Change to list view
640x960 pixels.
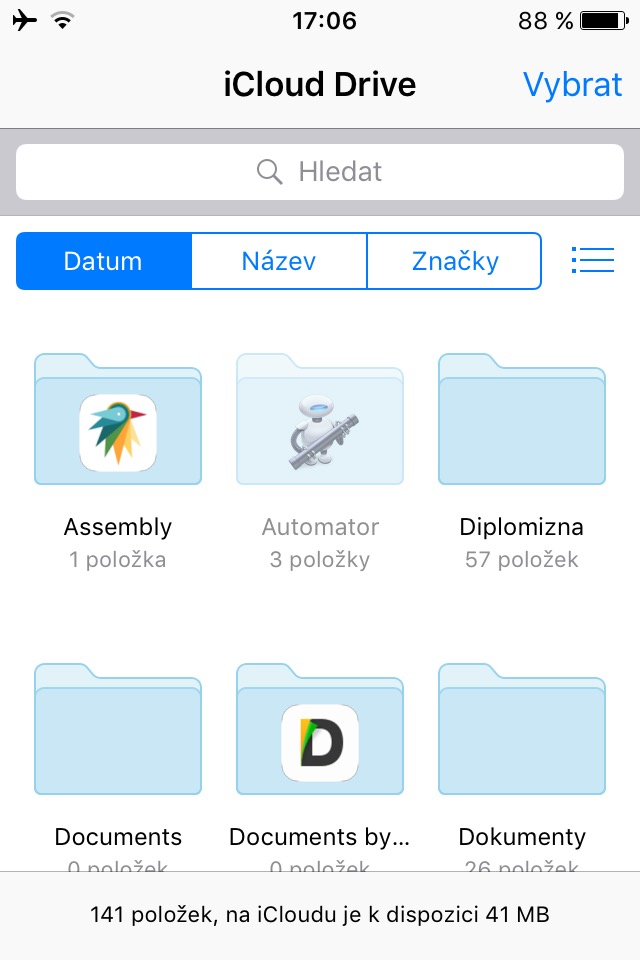point(592,261)
